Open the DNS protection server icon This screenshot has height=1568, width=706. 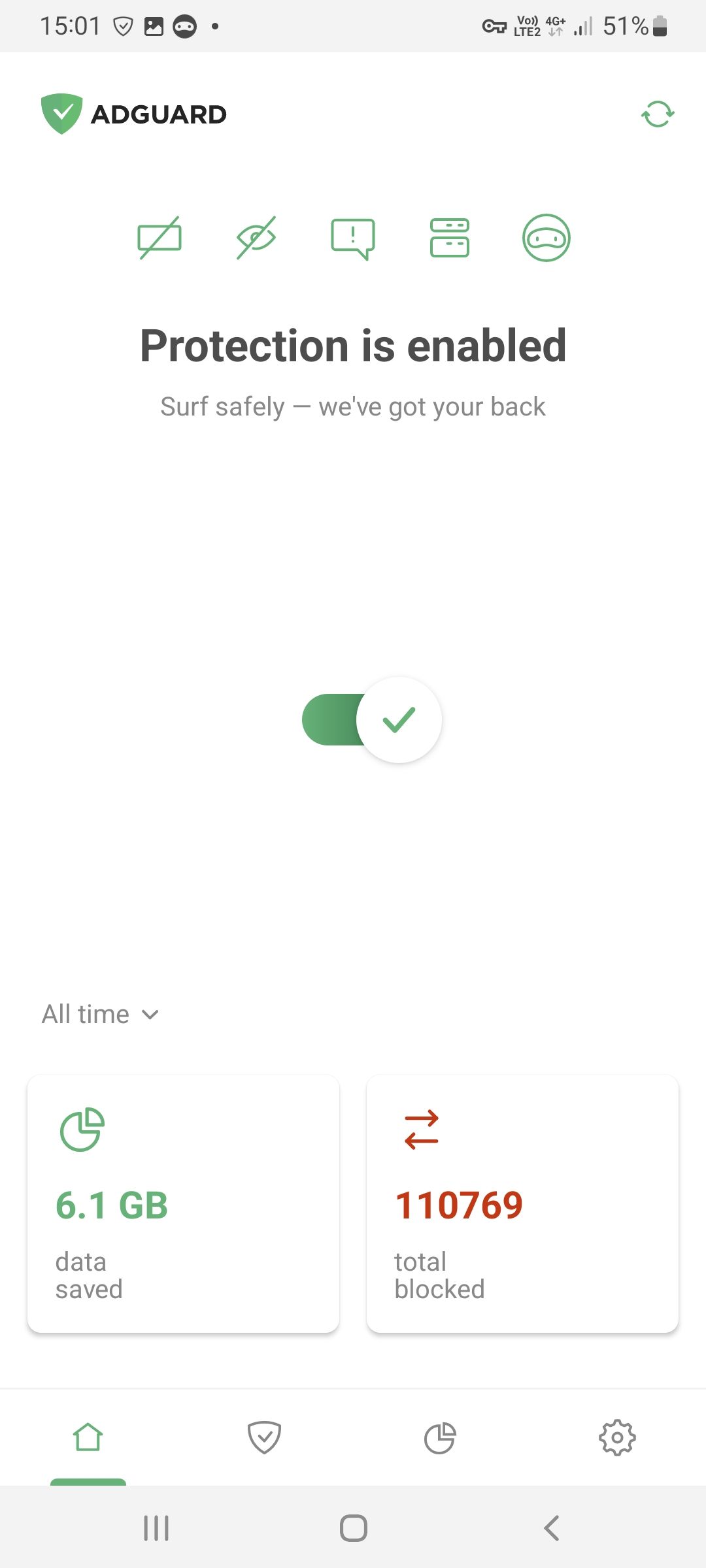(450, 238)
